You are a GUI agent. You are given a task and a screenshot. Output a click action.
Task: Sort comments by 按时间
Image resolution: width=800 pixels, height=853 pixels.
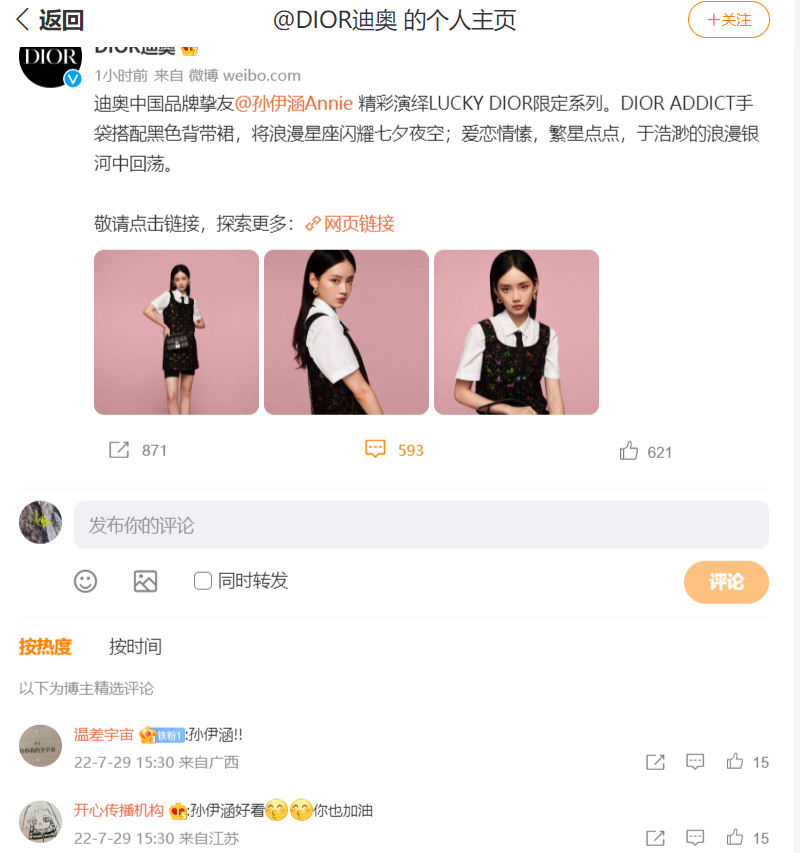pyautogui.click(x=135, y=647)
